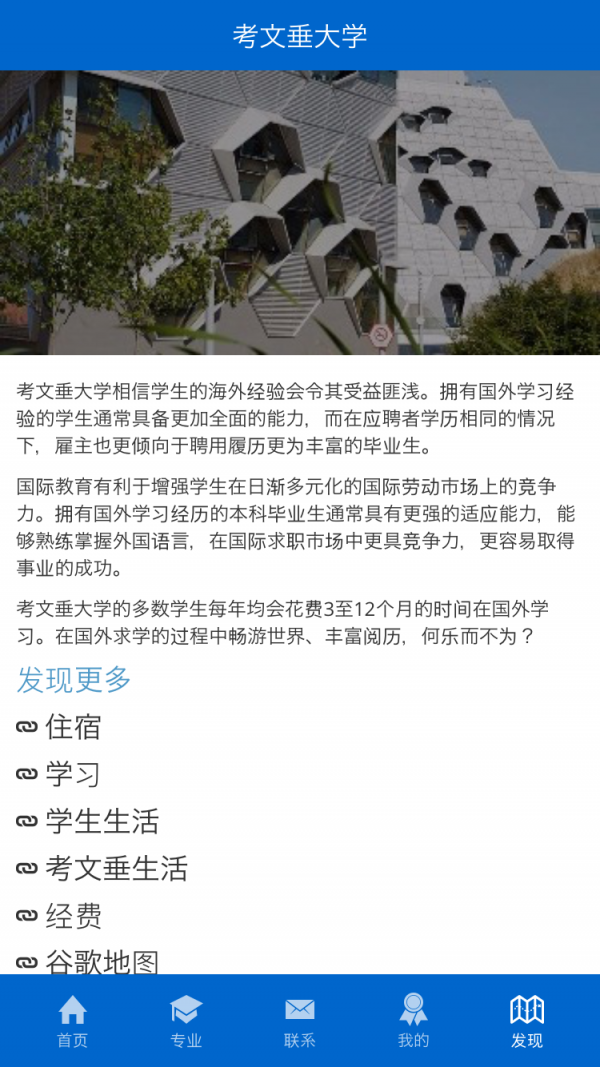This screenshot has width=600, height=1067.
Task: Open the 住宿 link
Action: click(72, 727)
